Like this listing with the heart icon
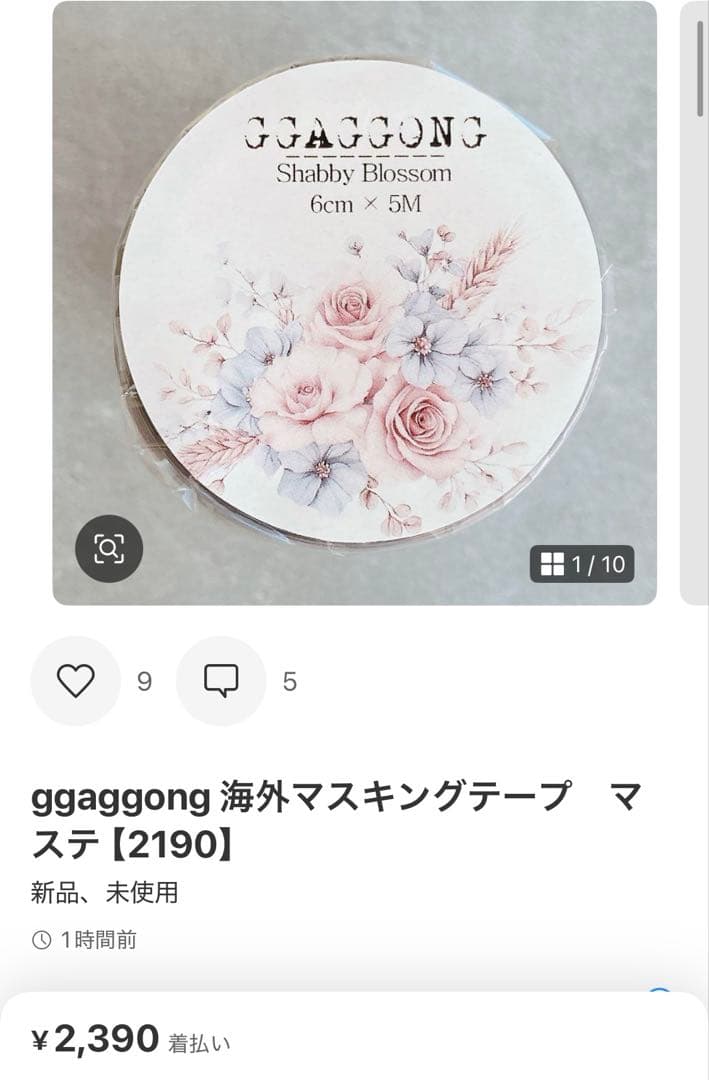709x1080 pixels. click(75, 681)
